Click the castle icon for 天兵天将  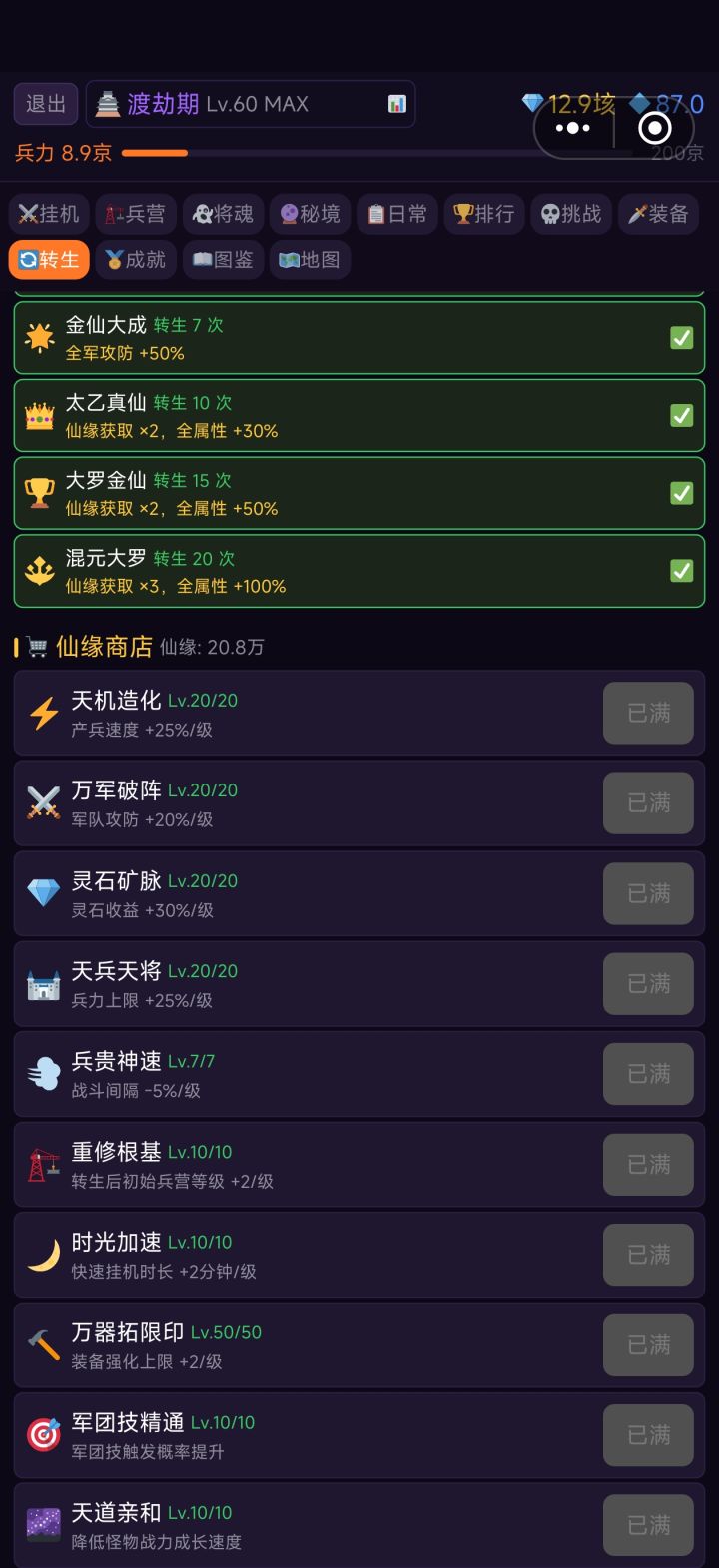42,983
